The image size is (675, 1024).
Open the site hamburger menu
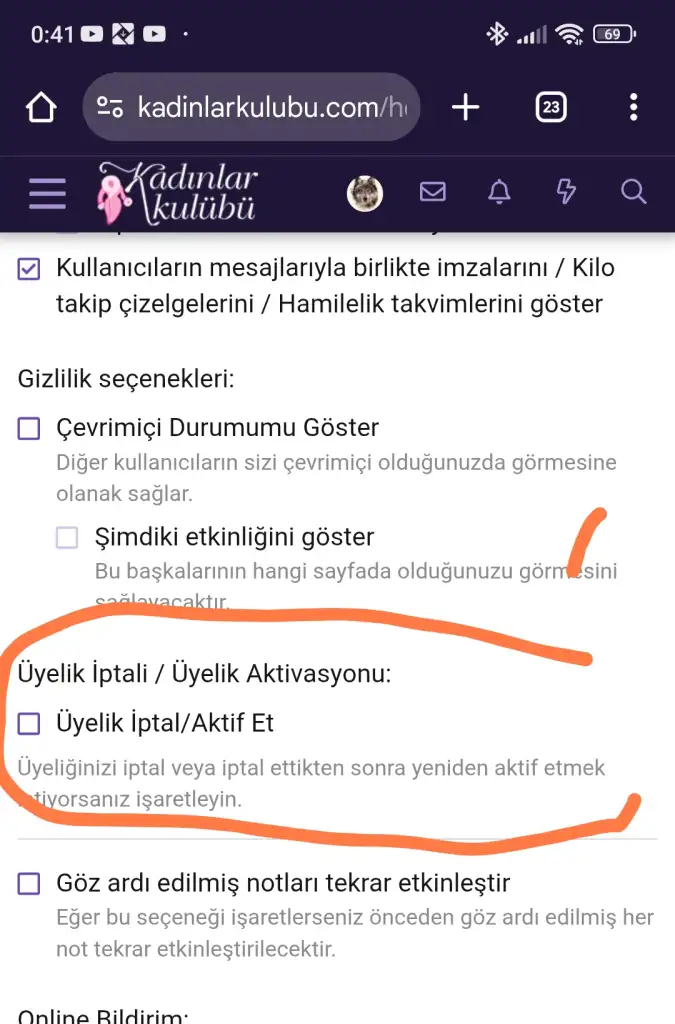pyautogui.click(x=47, y=193)
